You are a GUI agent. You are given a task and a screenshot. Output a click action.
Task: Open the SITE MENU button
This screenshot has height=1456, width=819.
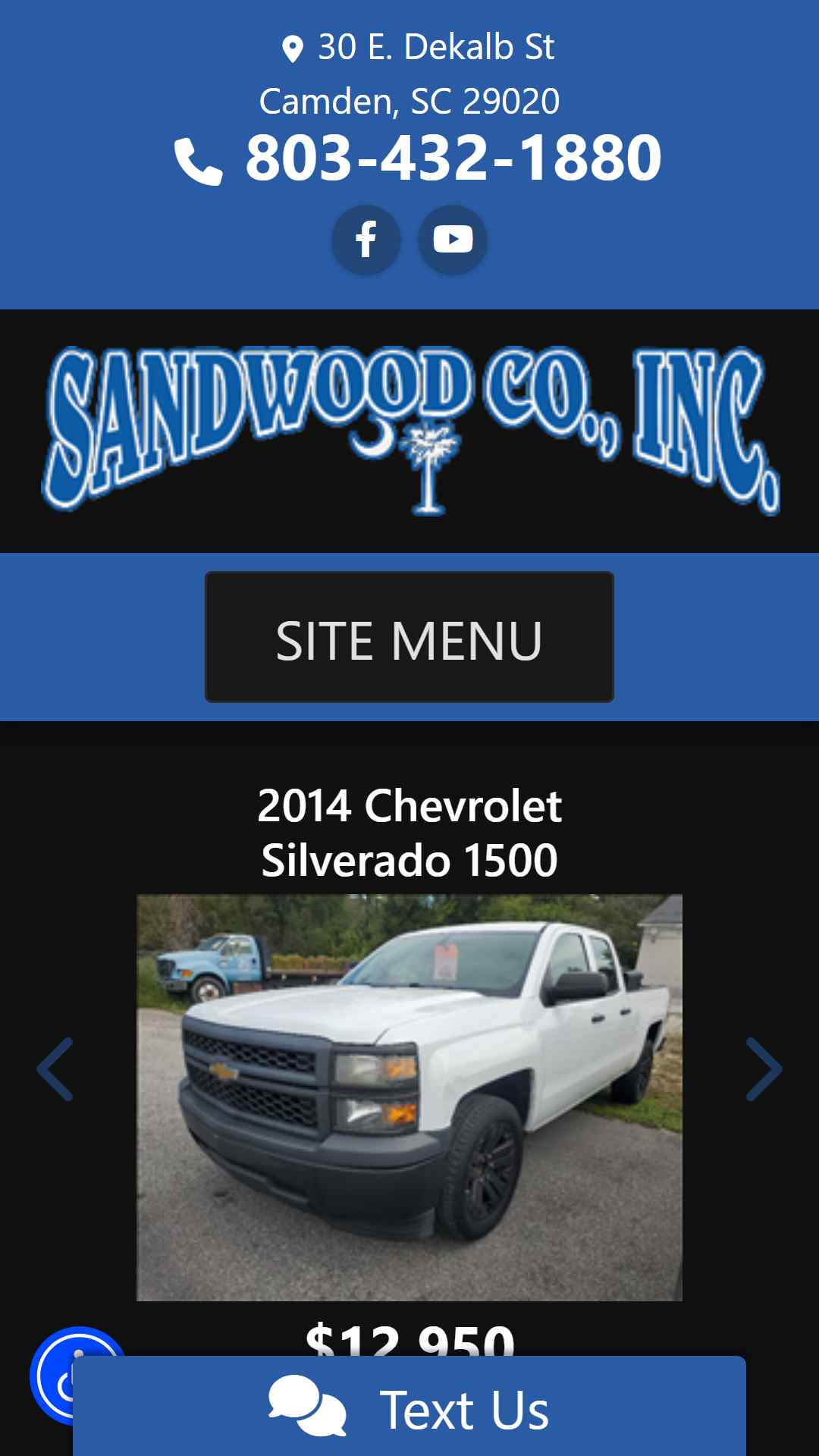point(409,637)
